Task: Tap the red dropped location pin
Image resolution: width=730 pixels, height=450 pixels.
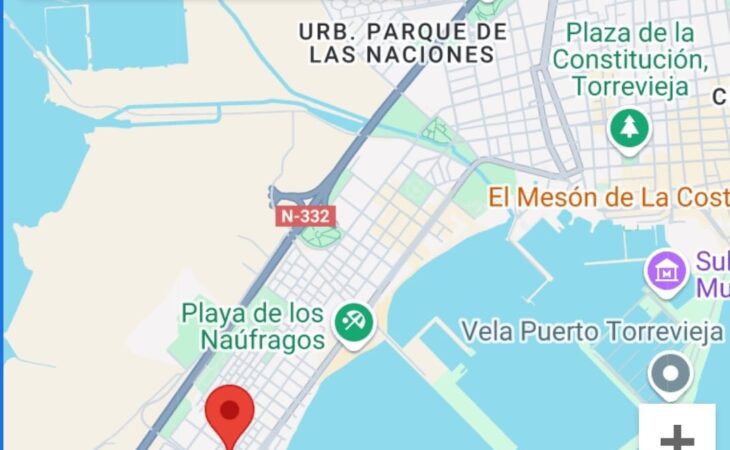Action: (x=229, y=413)
